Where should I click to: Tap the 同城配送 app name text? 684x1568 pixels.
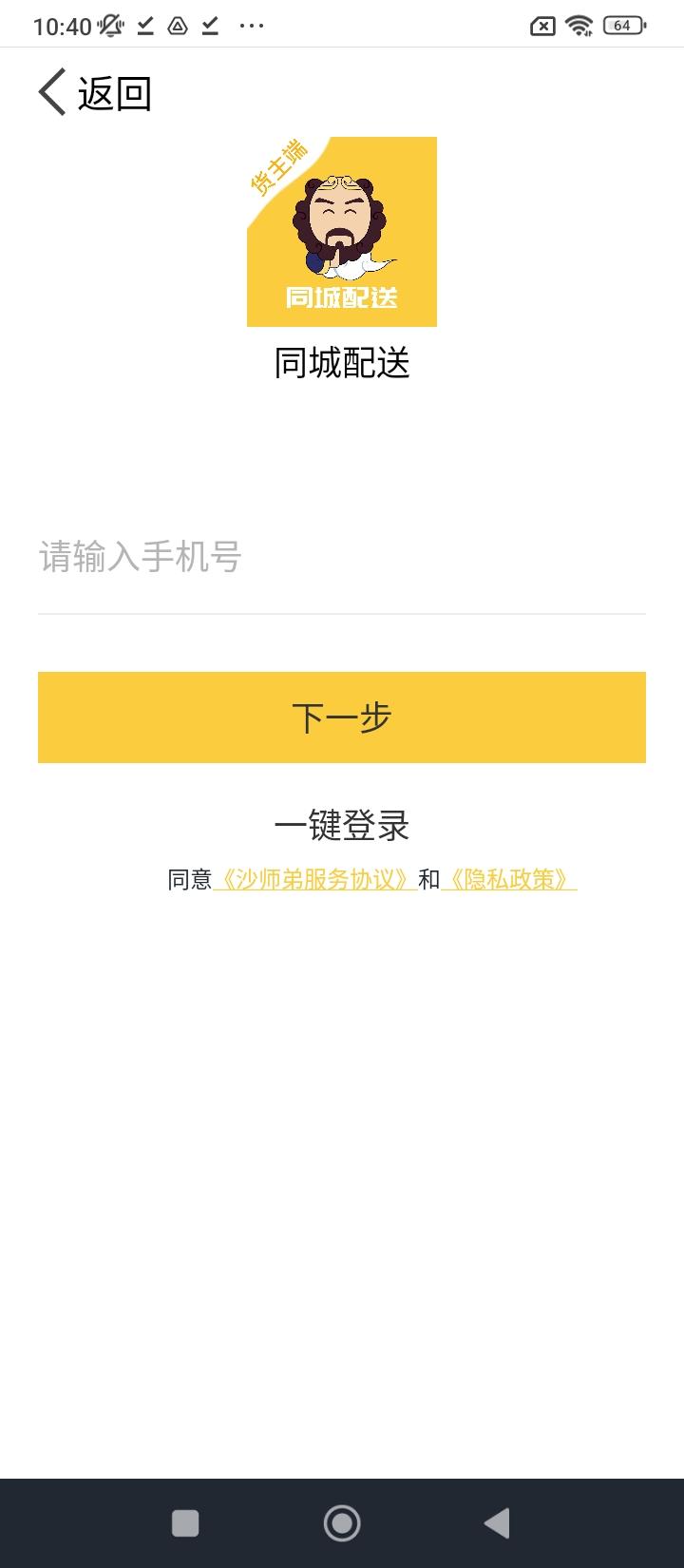(x=341, y=364)
